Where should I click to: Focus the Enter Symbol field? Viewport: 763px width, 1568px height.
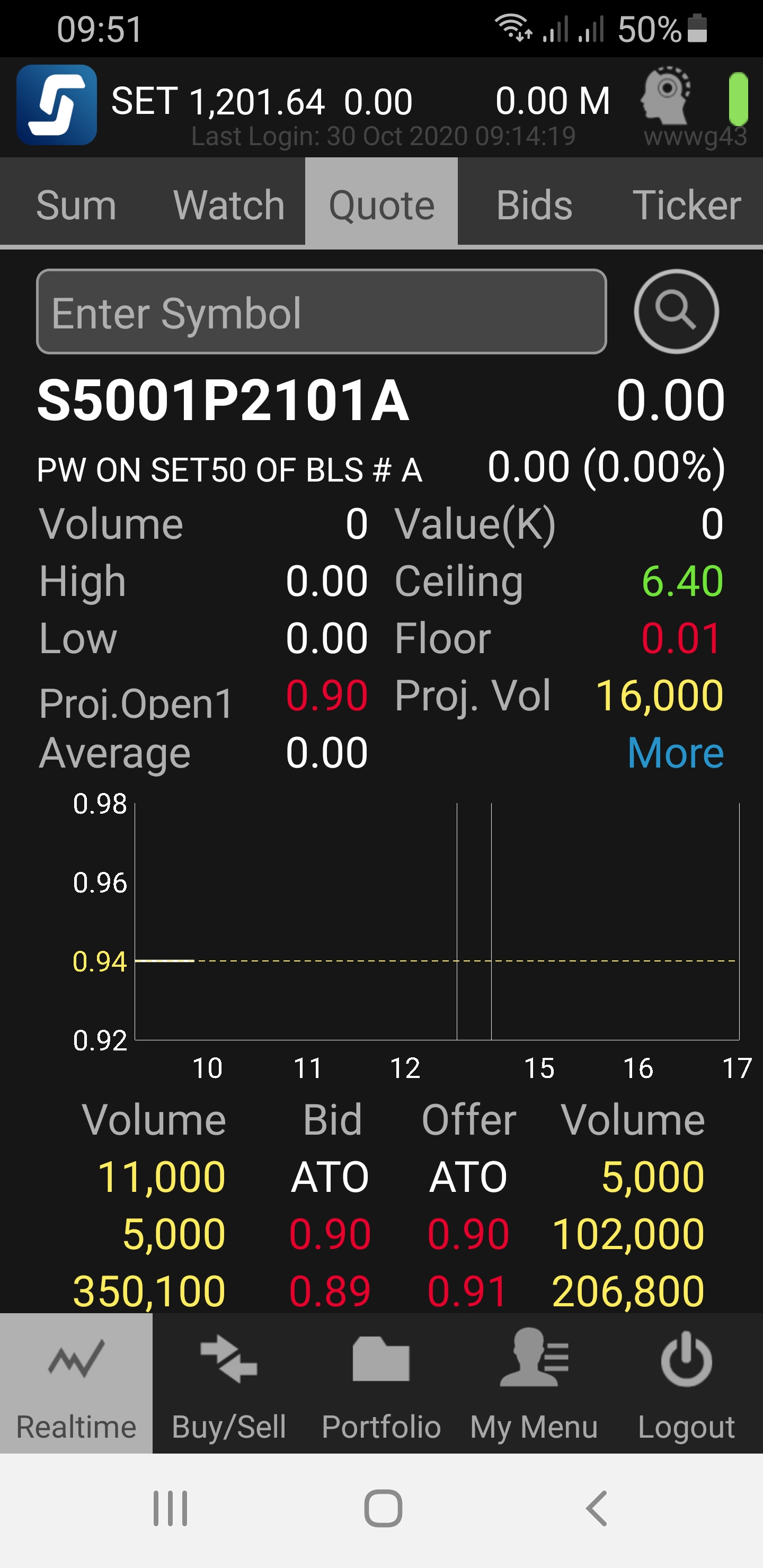point(322,311)
